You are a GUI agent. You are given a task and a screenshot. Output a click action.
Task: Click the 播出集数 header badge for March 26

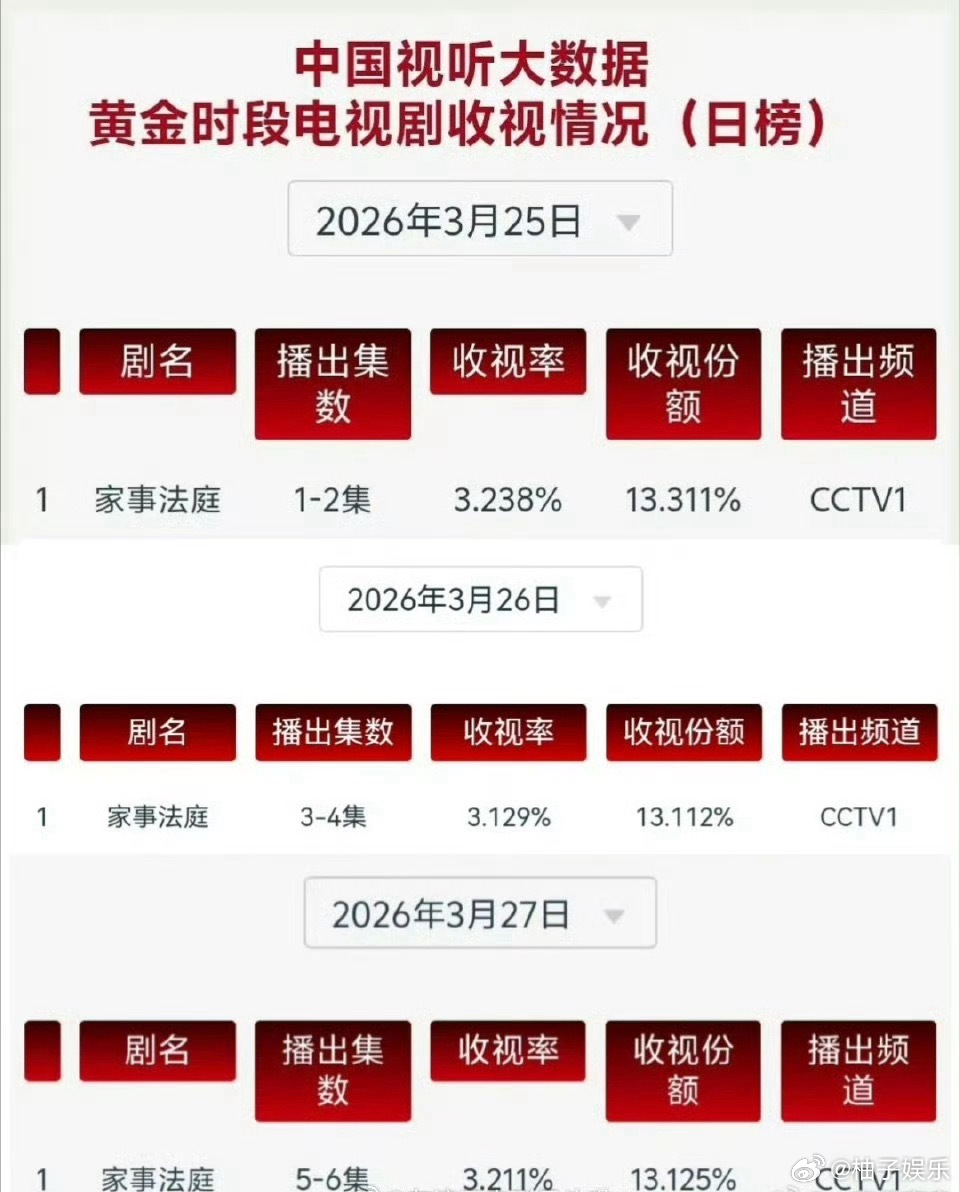click(333, 732)
